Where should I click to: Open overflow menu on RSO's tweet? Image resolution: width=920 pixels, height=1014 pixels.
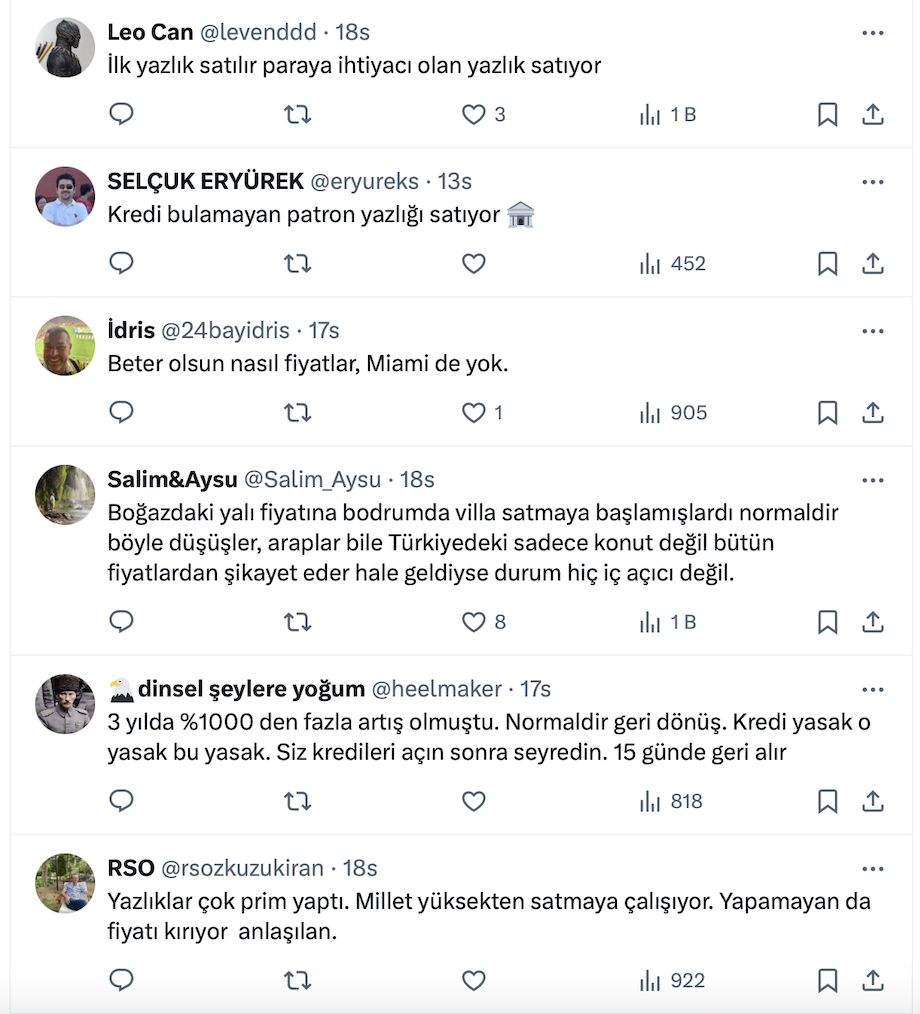pyautogui.click(x=873, y=868)
